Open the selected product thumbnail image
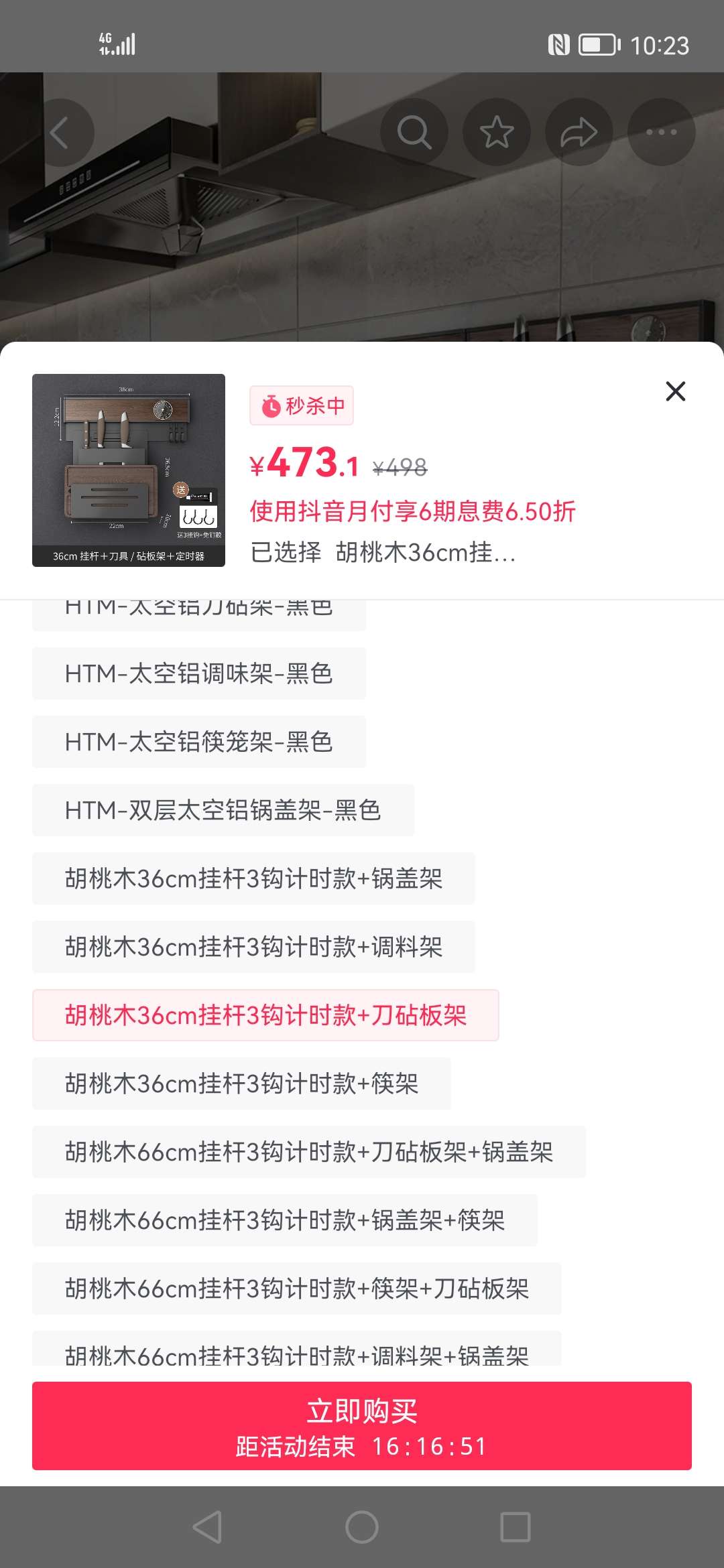This screenshot has width=724, height=1568. click(x=129, y=470)
